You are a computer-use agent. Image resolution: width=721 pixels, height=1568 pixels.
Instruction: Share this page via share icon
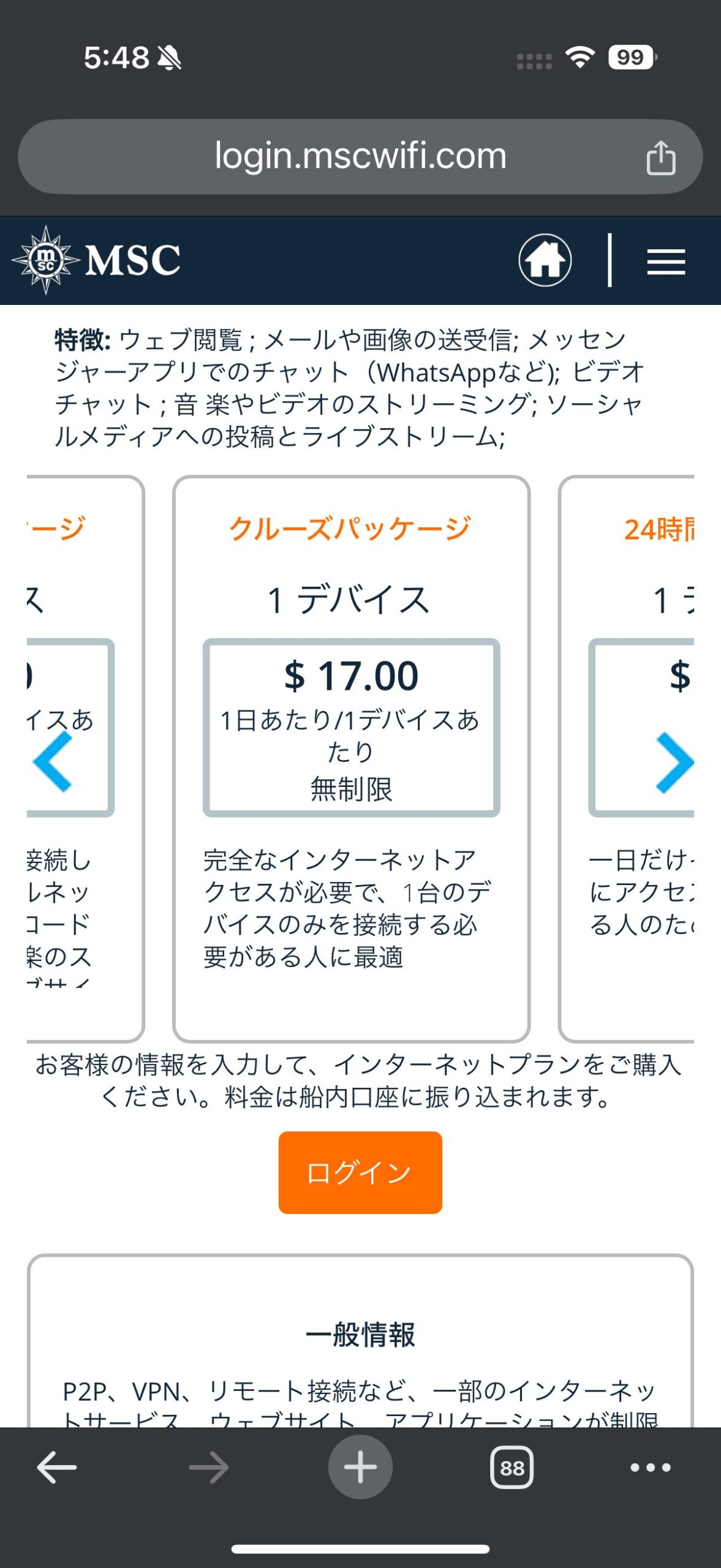[661, 157]
